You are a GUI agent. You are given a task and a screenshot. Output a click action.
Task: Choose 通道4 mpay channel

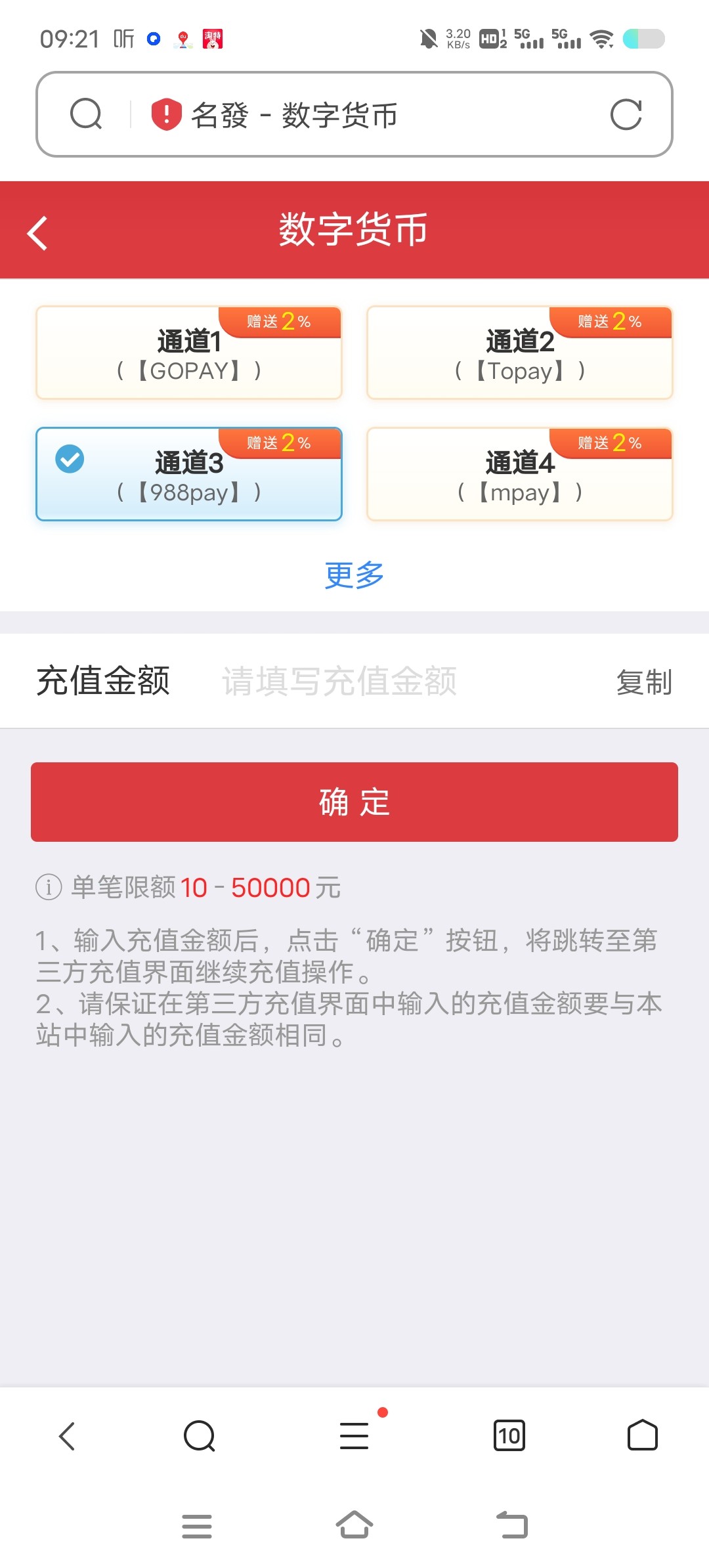point(520,475)
